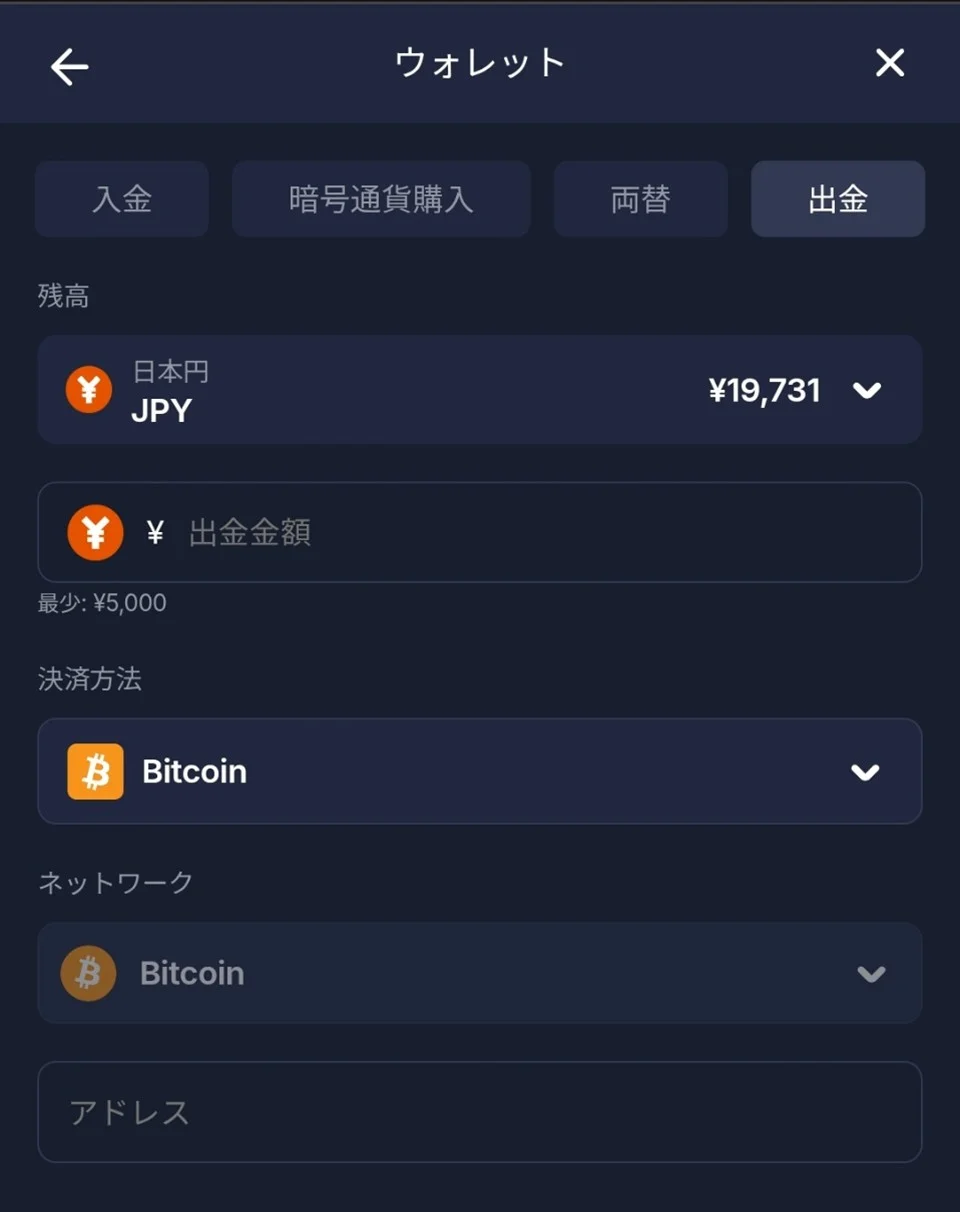The image size is (960, 1212).
Task: Focus the アドレス input field
Action: click(479, 1112)
